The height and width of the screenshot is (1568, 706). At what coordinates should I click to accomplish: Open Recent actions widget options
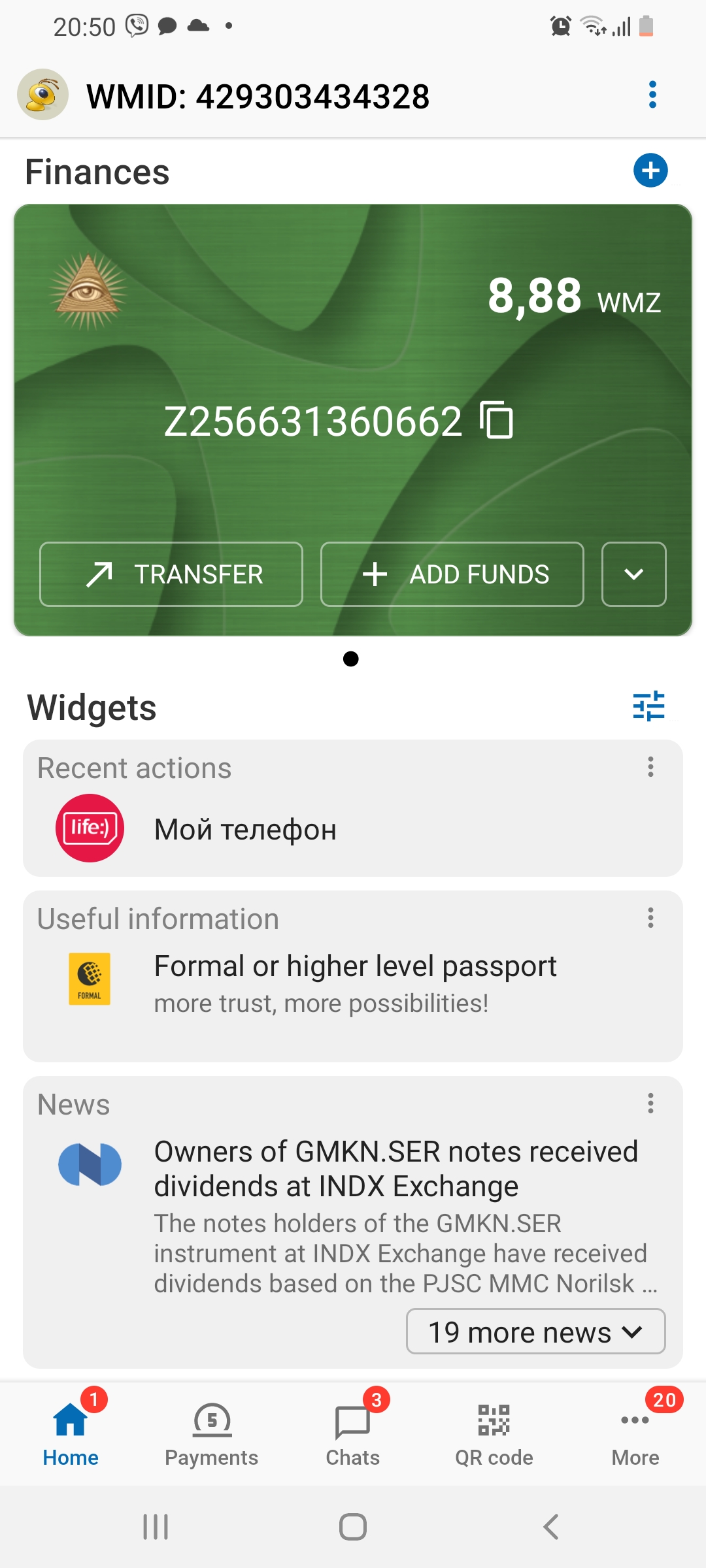click(x=650, y=767)
